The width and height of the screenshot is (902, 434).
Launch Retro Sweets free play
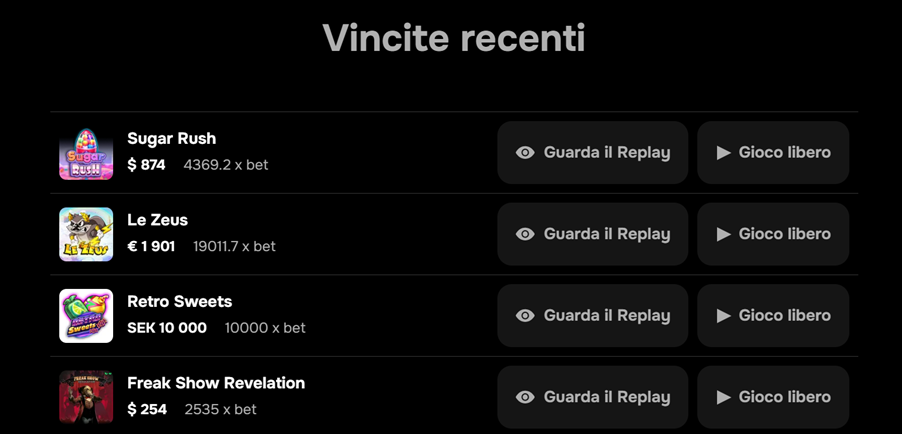click(773, 316)
